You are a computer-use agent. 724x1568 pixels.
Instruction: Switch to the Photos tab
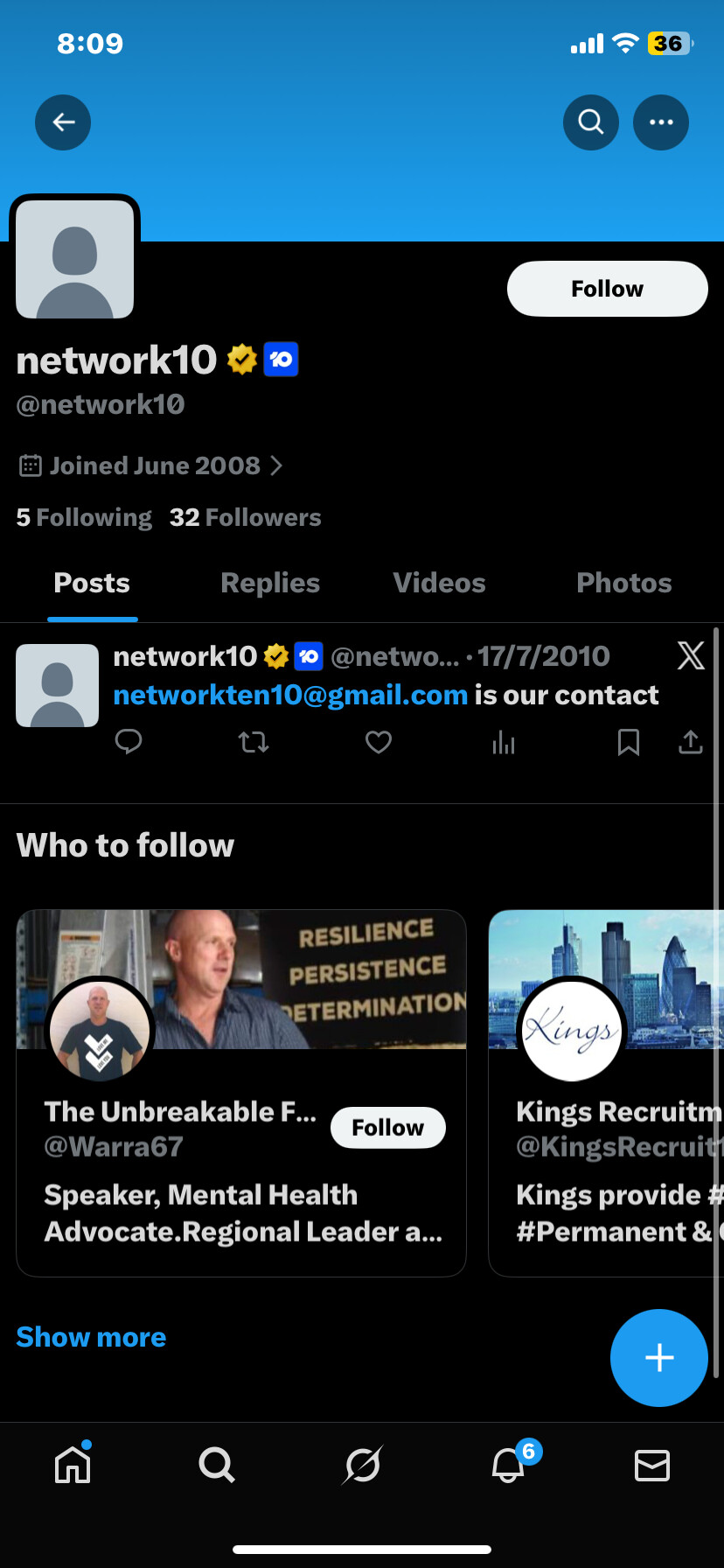click(623, 583)
